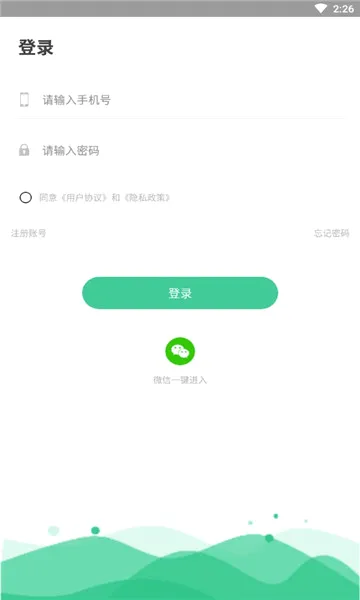Viewport: 360px width, 600px height.
Task: Log in with the WeChat icon
Action: click(180, 351)
